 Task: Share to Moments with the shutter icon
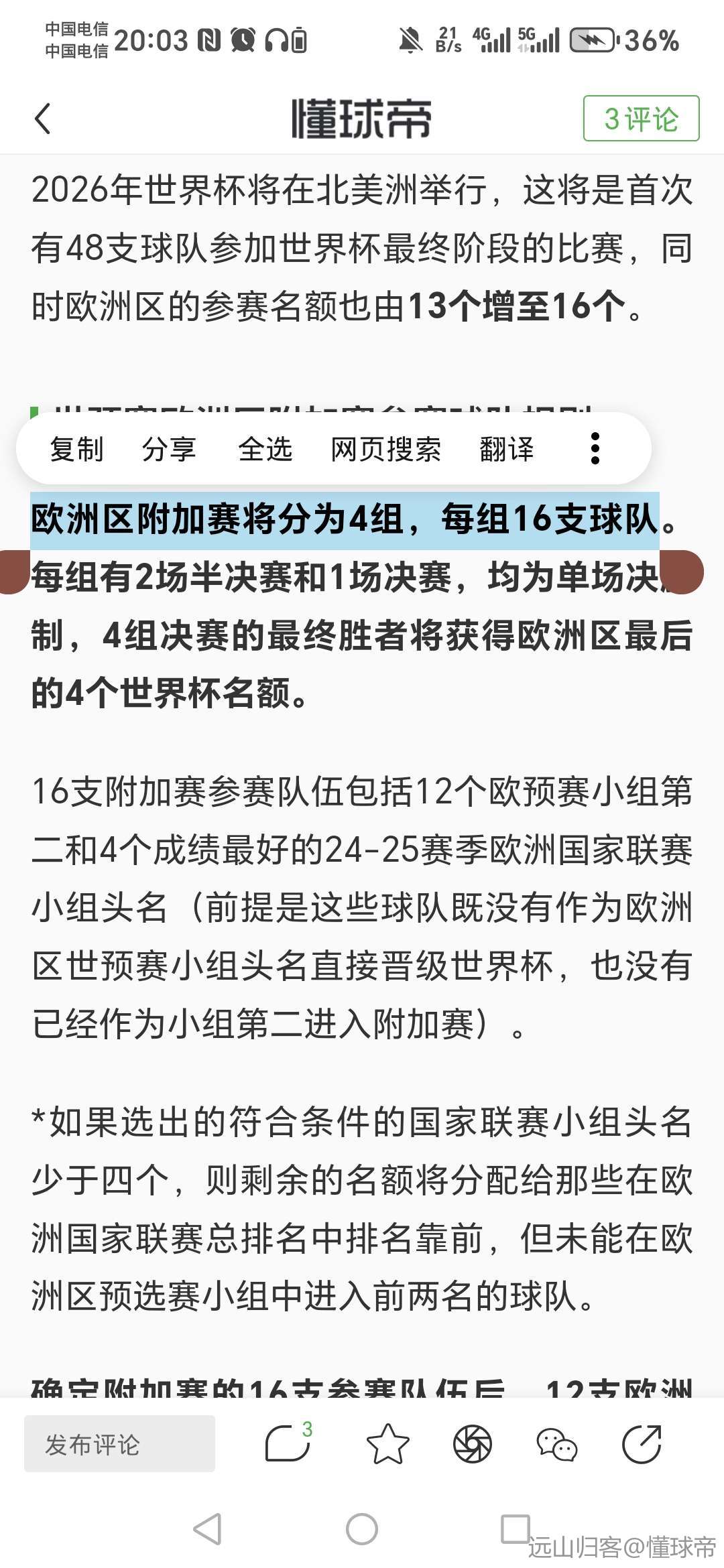pos(473,1444)
